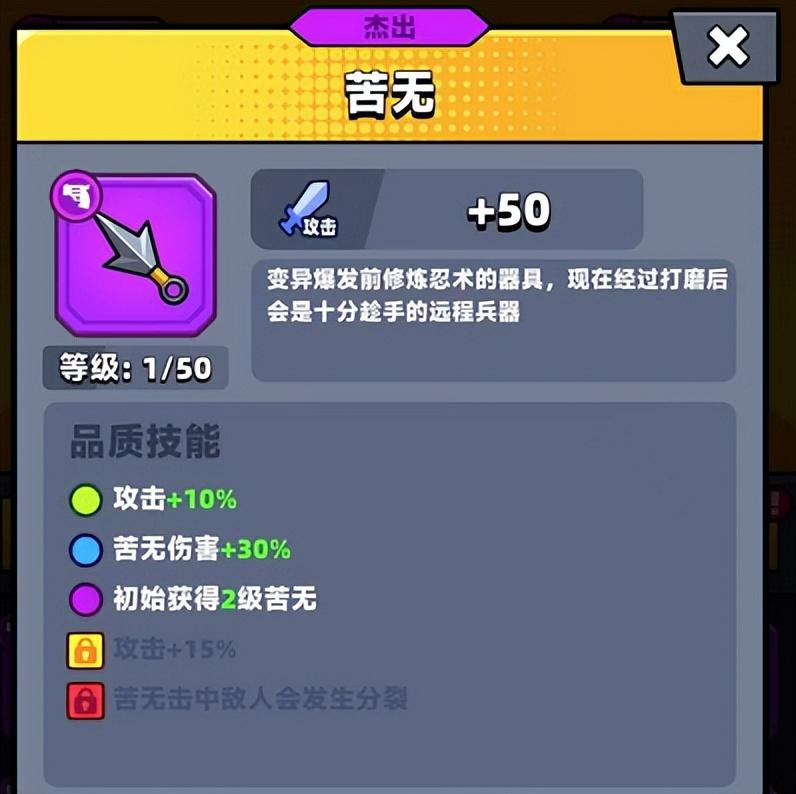Close the 苦无 item details dialog
Viewport: 796px width, 794px height.
point(728,46)
